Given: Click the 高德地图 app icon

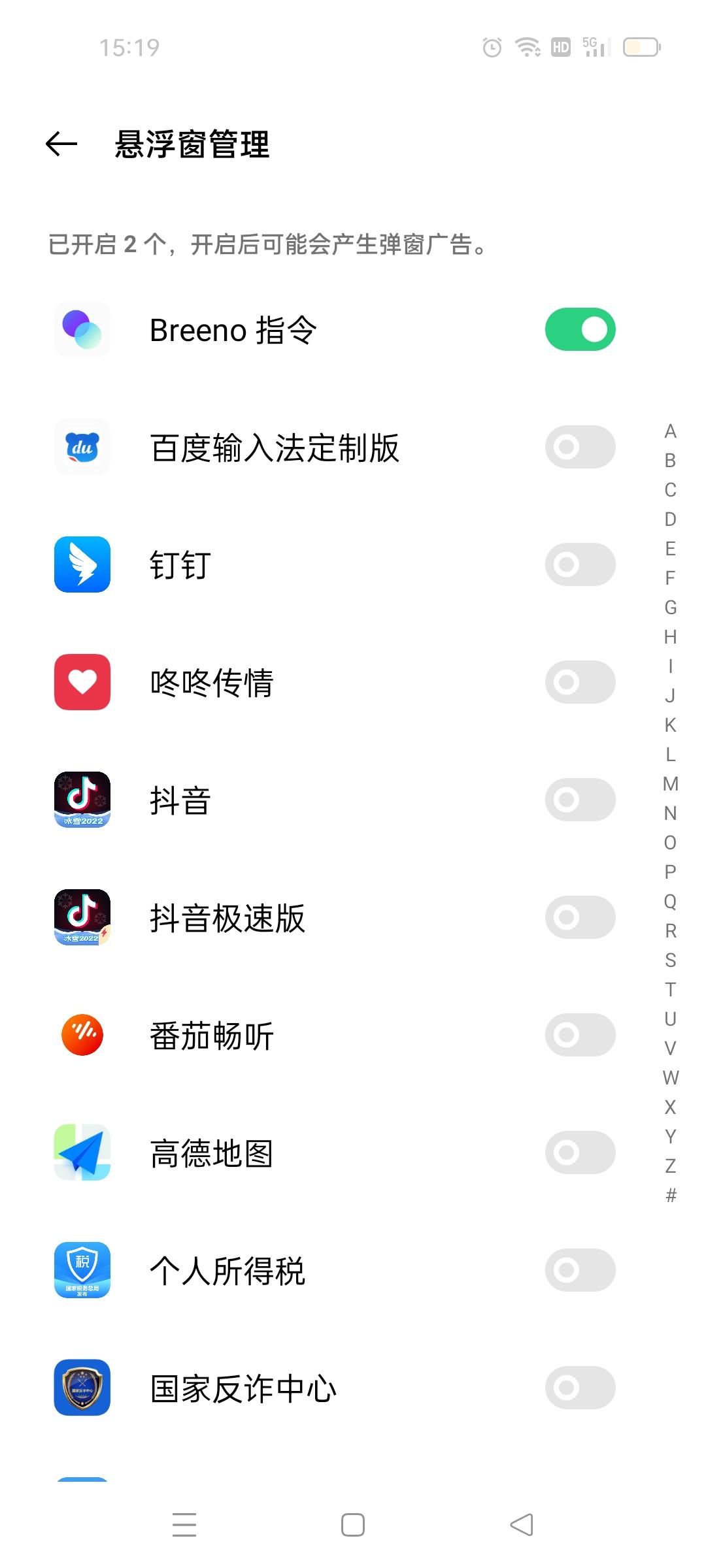Looking at the screenshot, I should pos(81,1152).
